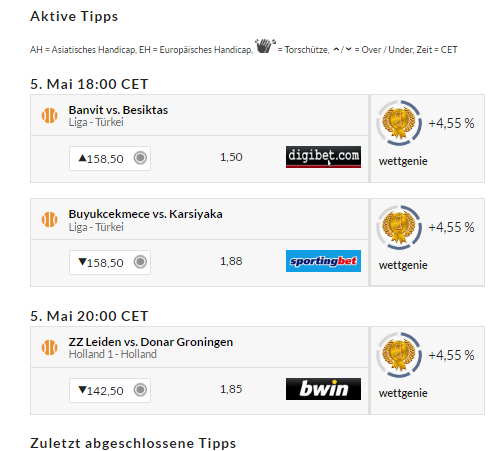Open the Buyukcekmece vs. Karsiyaka tip
The image size is (503, 451).
tap(145, 214)
